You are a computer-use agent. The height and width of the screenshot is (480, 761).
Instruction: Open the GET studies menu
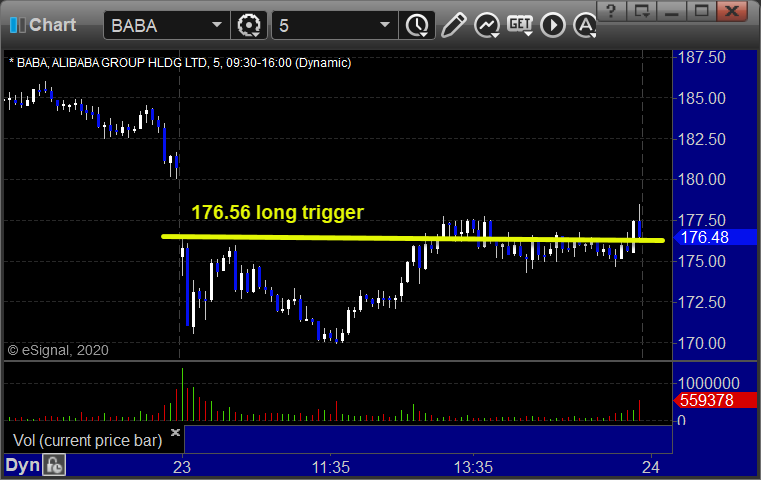519,24
